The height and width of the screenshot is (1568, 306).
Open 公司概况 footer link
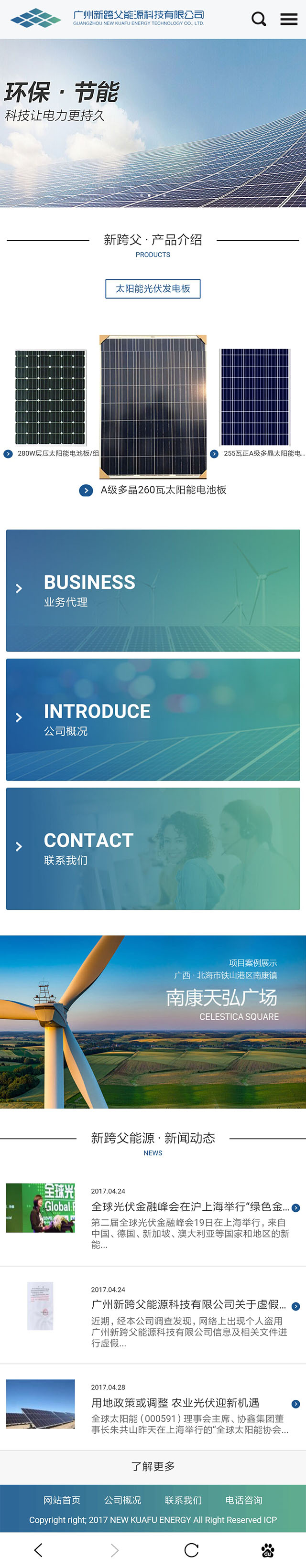[122, 1501]
